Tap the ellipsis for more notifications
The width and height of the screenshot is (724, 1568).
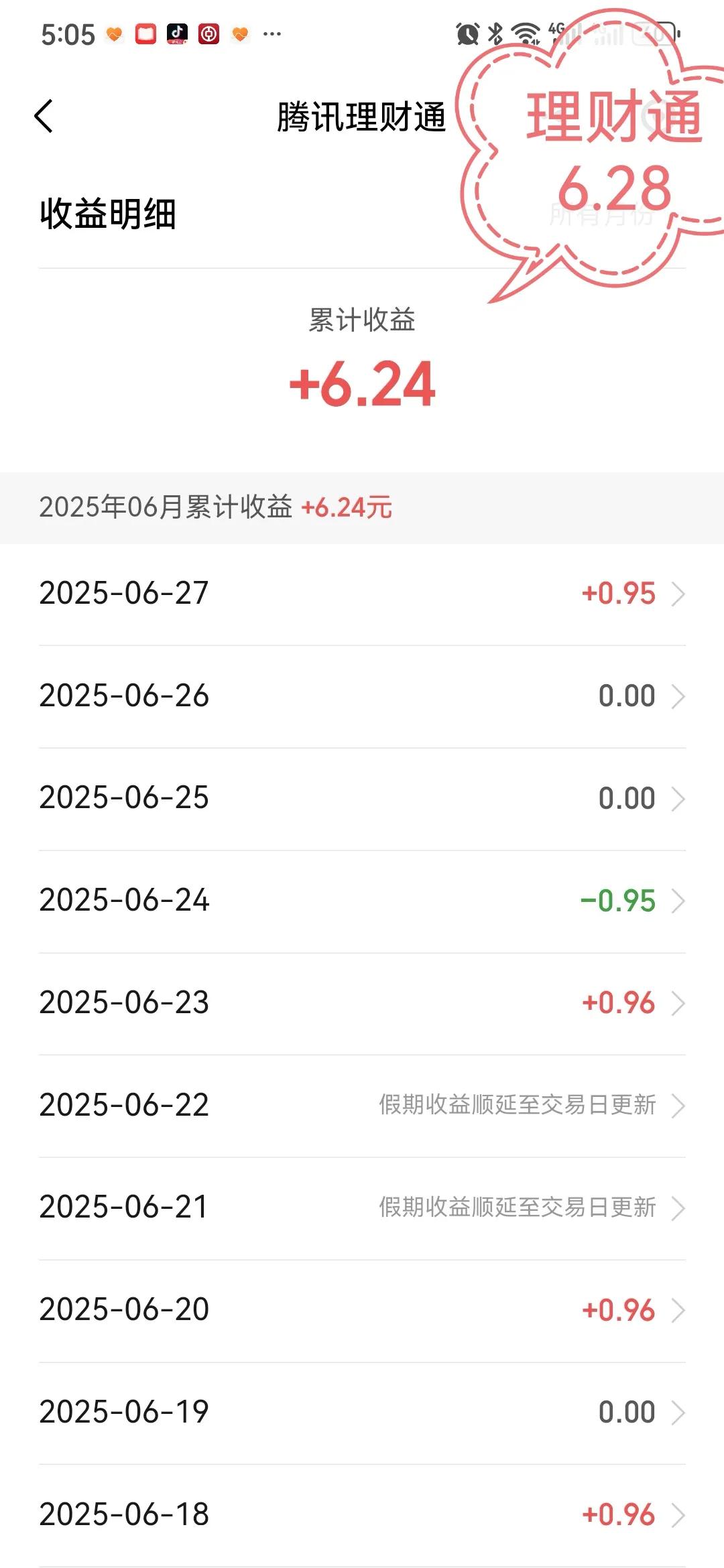pos(271,32)
